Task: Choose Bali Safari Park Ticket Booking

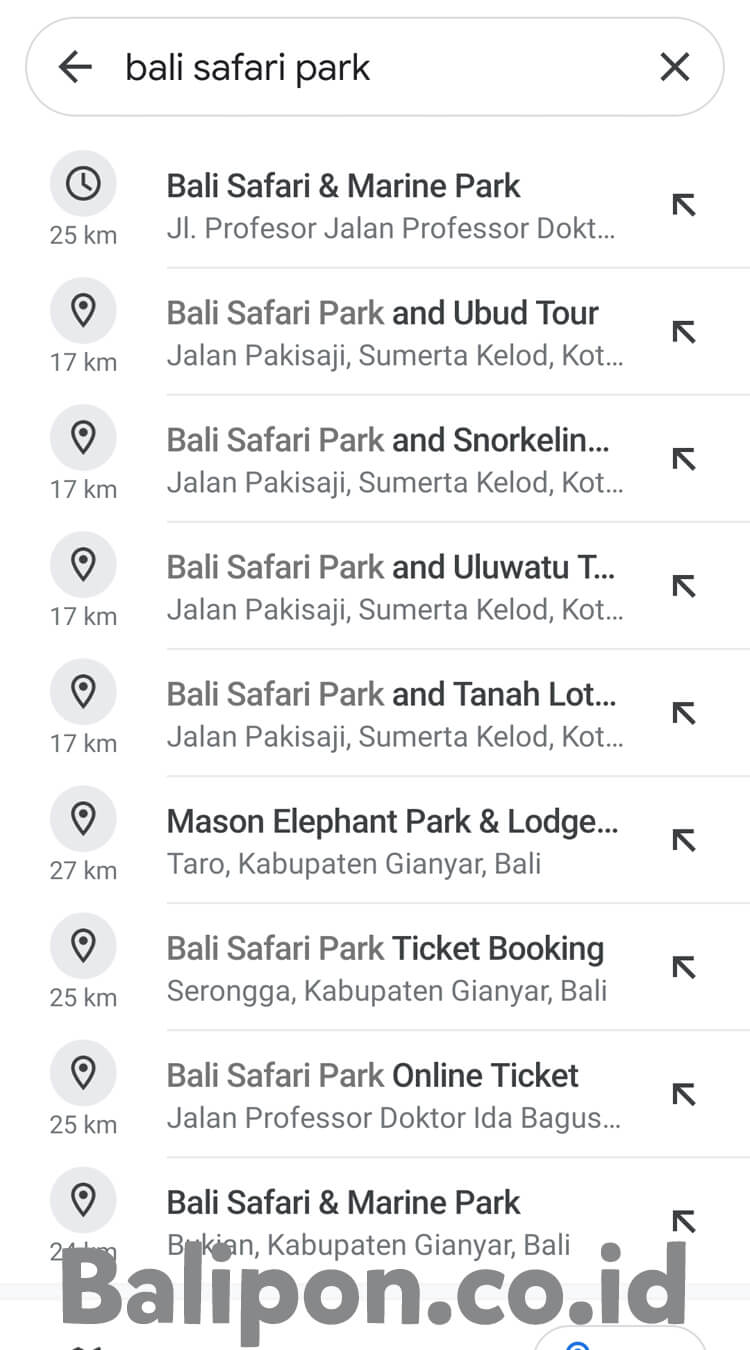Action: point(390,967)
